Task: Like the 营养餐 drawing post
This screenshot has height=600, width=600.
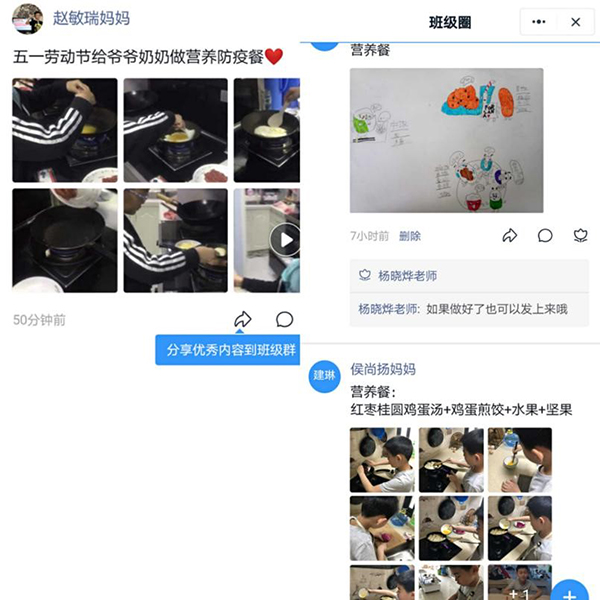Action: [x=580, y=236]
